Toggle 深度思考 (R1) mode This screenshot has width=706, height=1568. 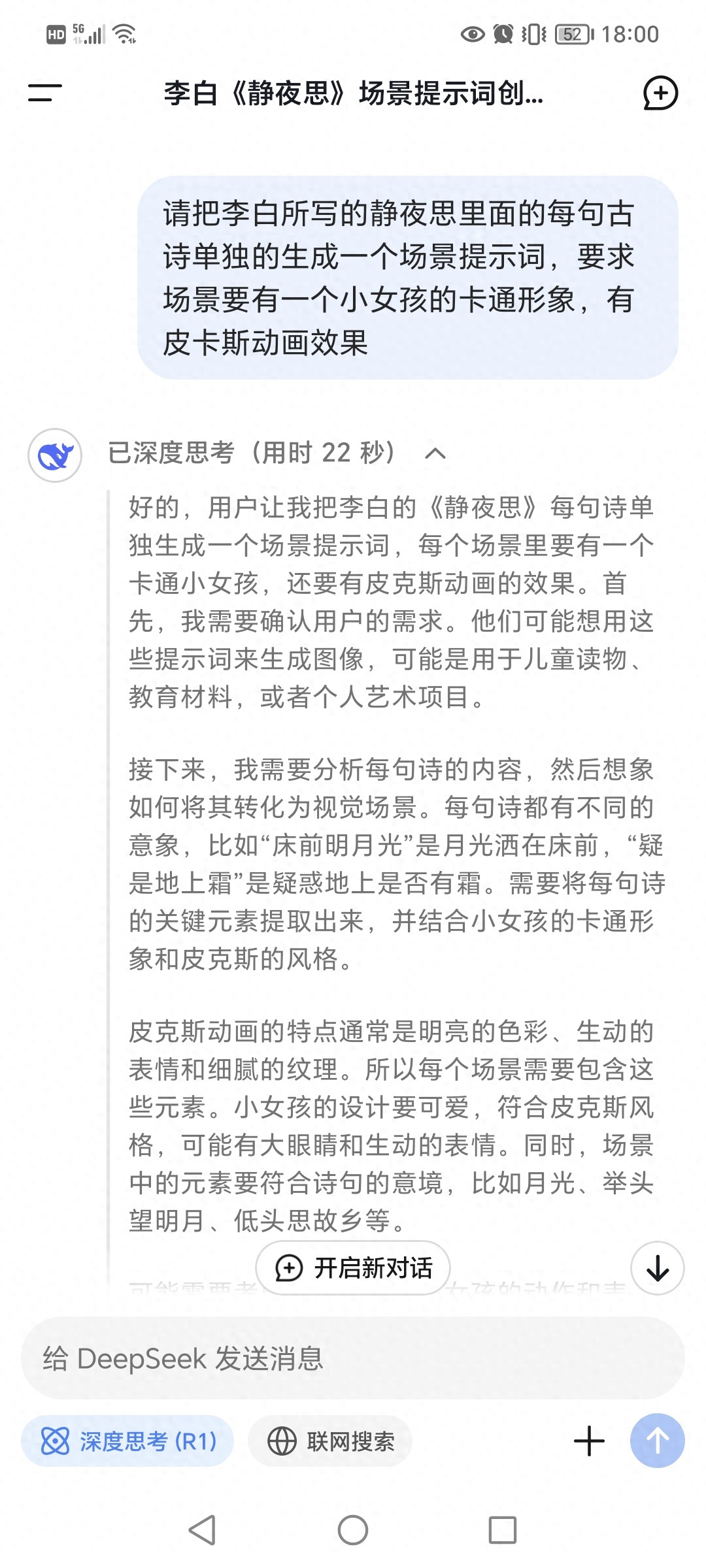pos(127,1441)
